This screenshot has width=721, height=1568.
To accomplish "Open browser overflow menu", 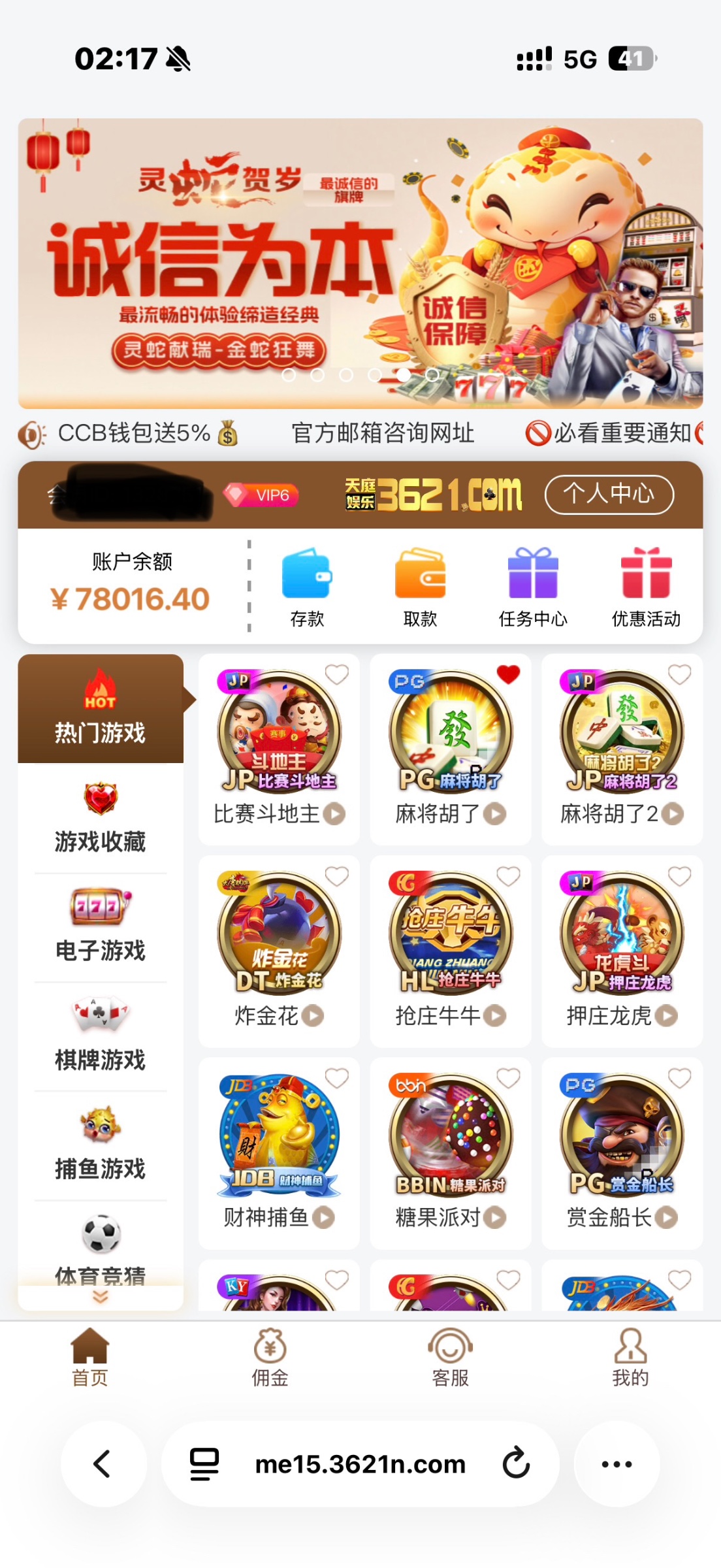I will point(617,1463).
